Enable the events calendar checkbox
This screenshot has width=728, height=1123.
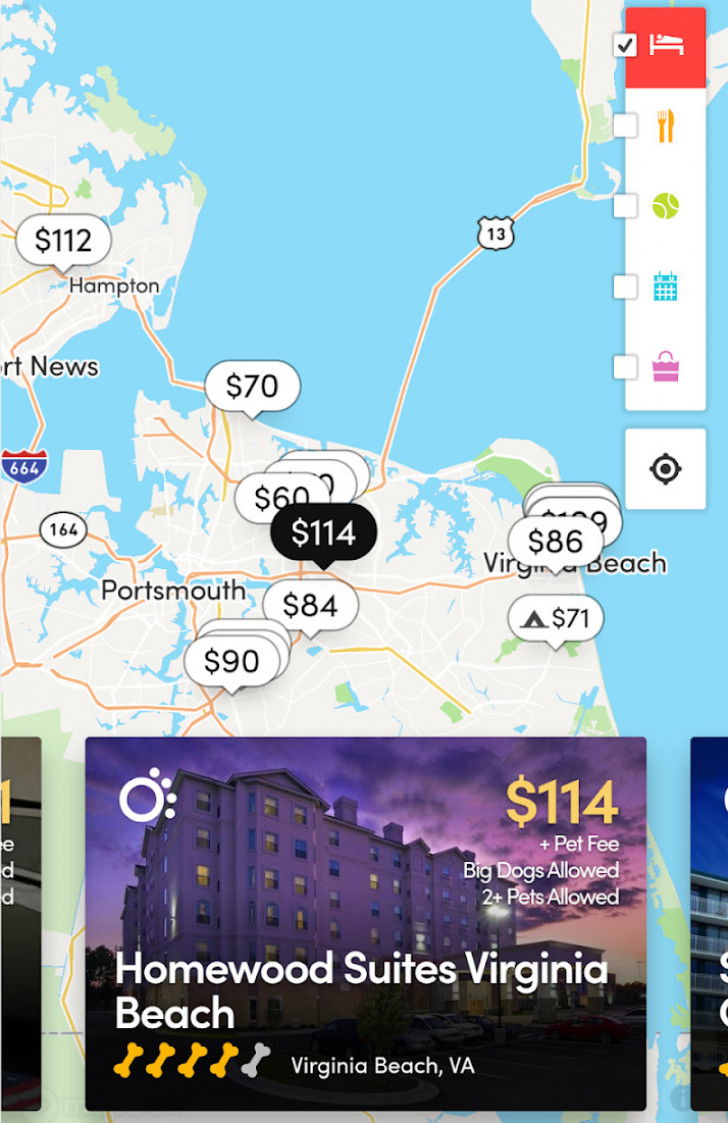(626, 285)
